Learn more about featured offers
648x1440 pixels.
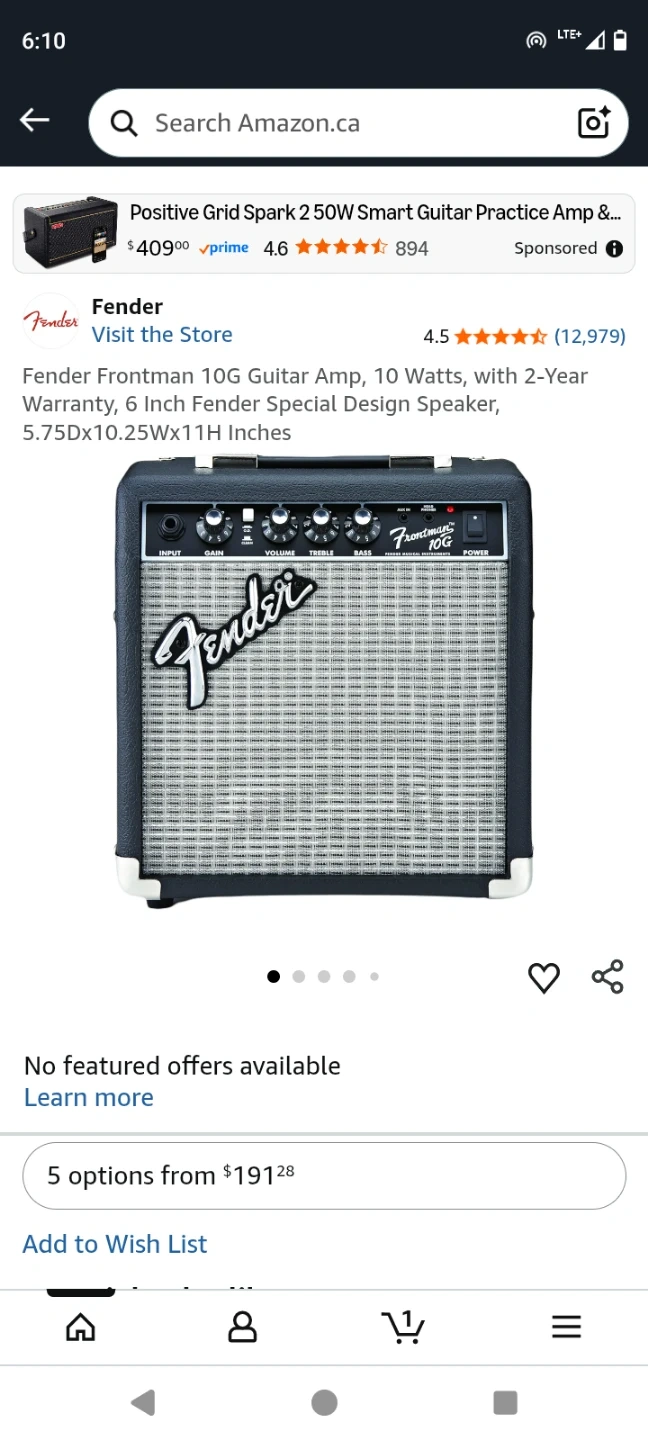coord(89,1097)
